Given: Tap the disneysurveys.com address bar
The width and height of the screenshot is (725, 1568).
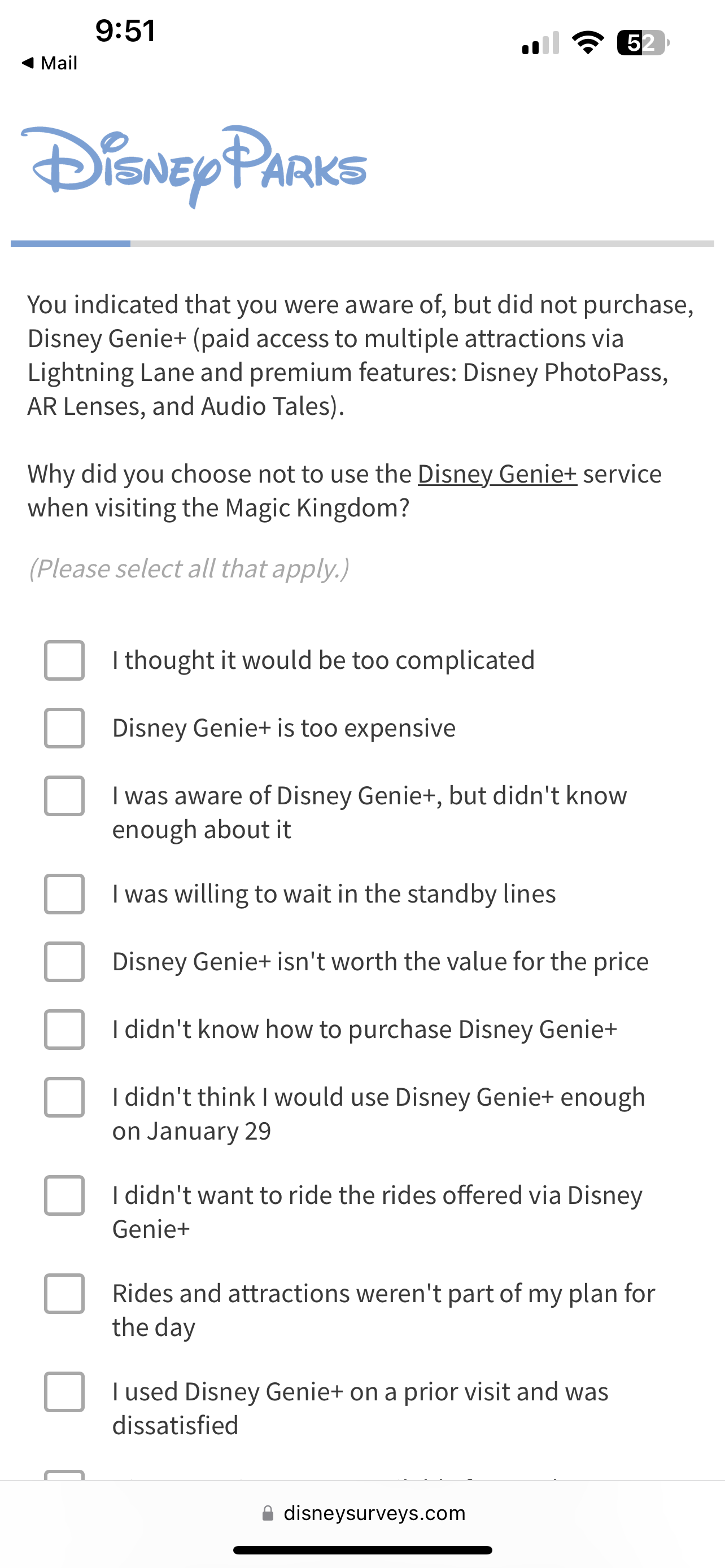Looking at the screenshot, I should pyautogui.click(x=363, y=1513).
